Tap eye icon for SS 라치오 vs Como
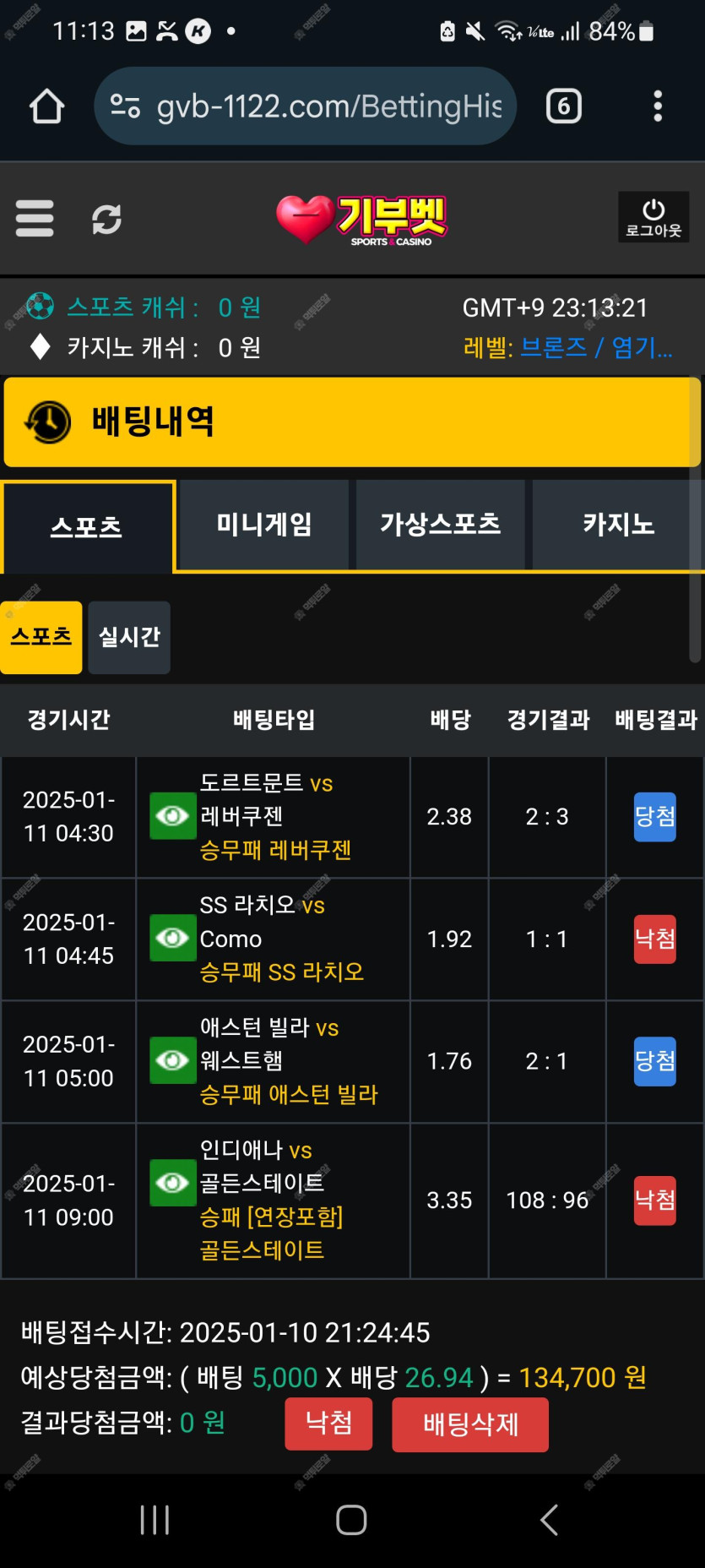The image size is (705, 1568). click(172, 939)
